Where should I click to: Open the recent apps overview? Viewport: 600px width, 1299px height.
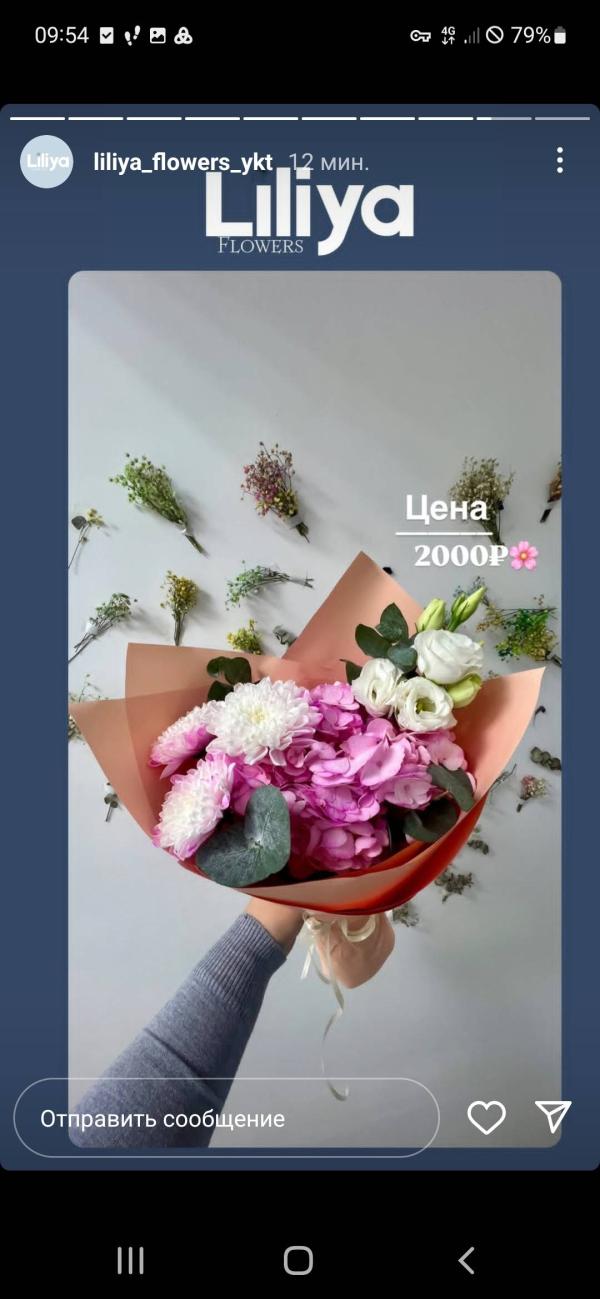(x=131, y=1260)
